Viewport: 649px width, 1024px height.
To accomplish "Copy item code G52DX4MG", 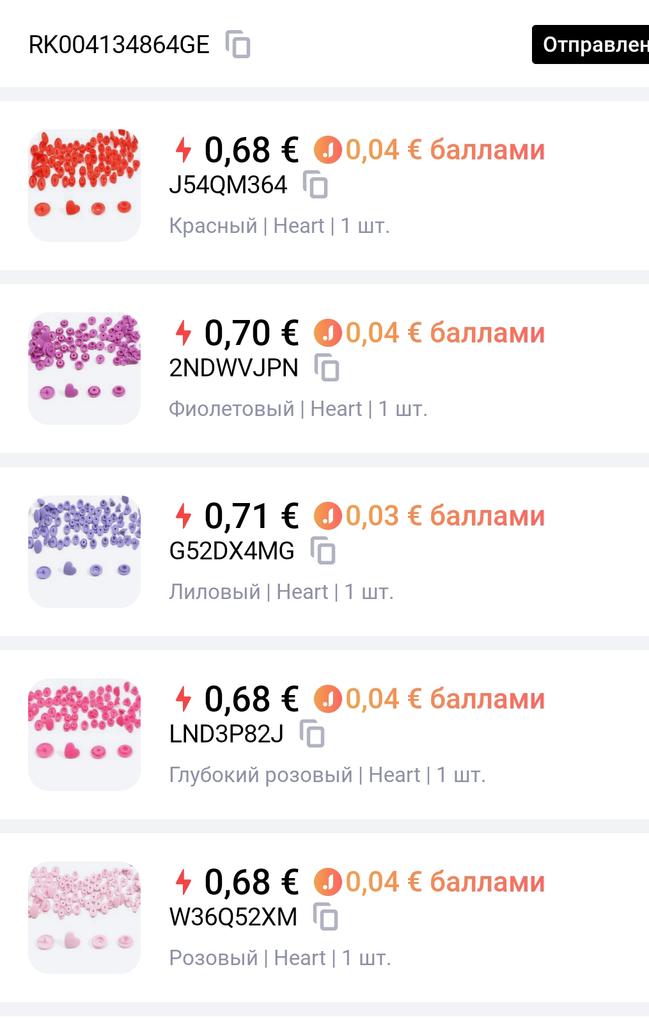I will (323, 551).
